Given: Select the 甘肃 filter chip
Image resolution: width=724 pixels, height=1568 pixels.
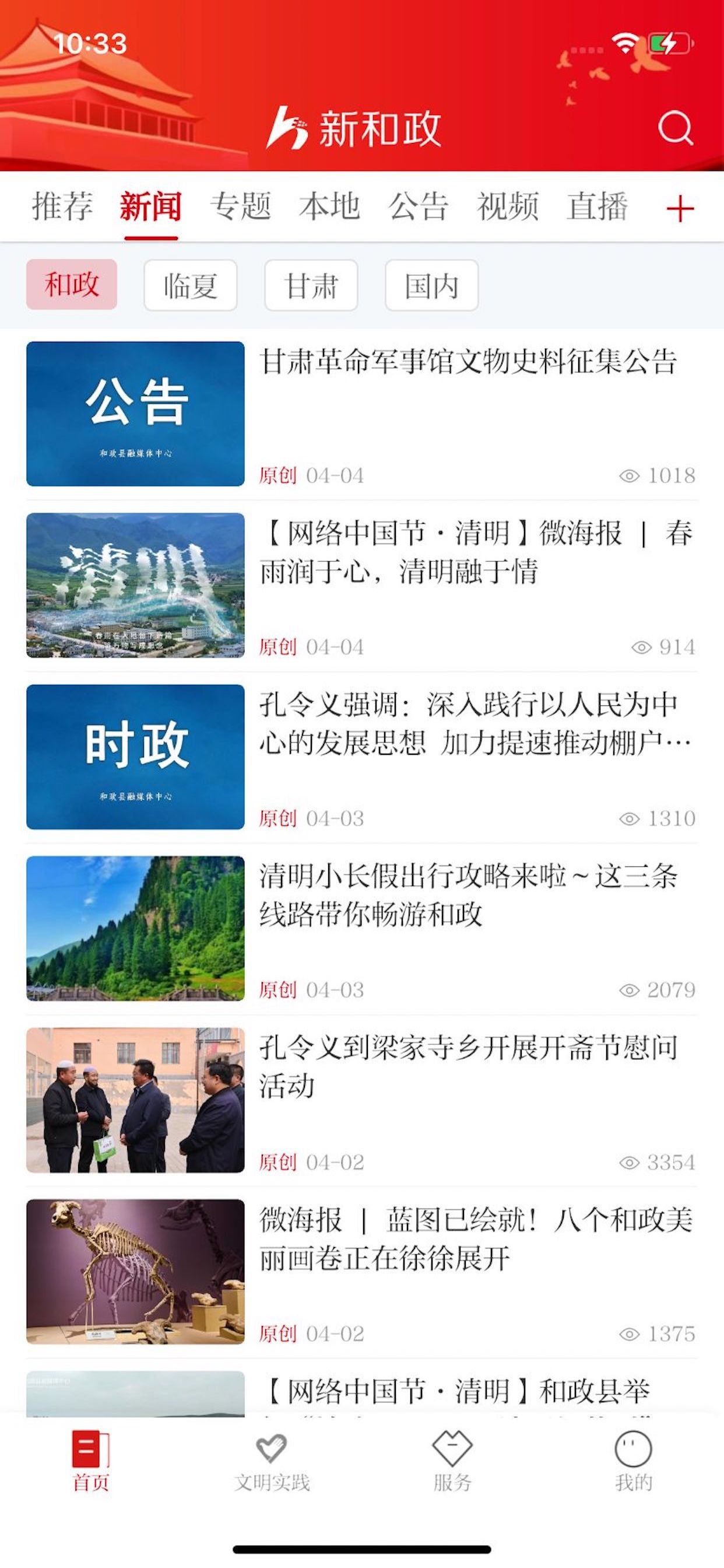Looking at the screenshot, I should (x=311, y=285).
